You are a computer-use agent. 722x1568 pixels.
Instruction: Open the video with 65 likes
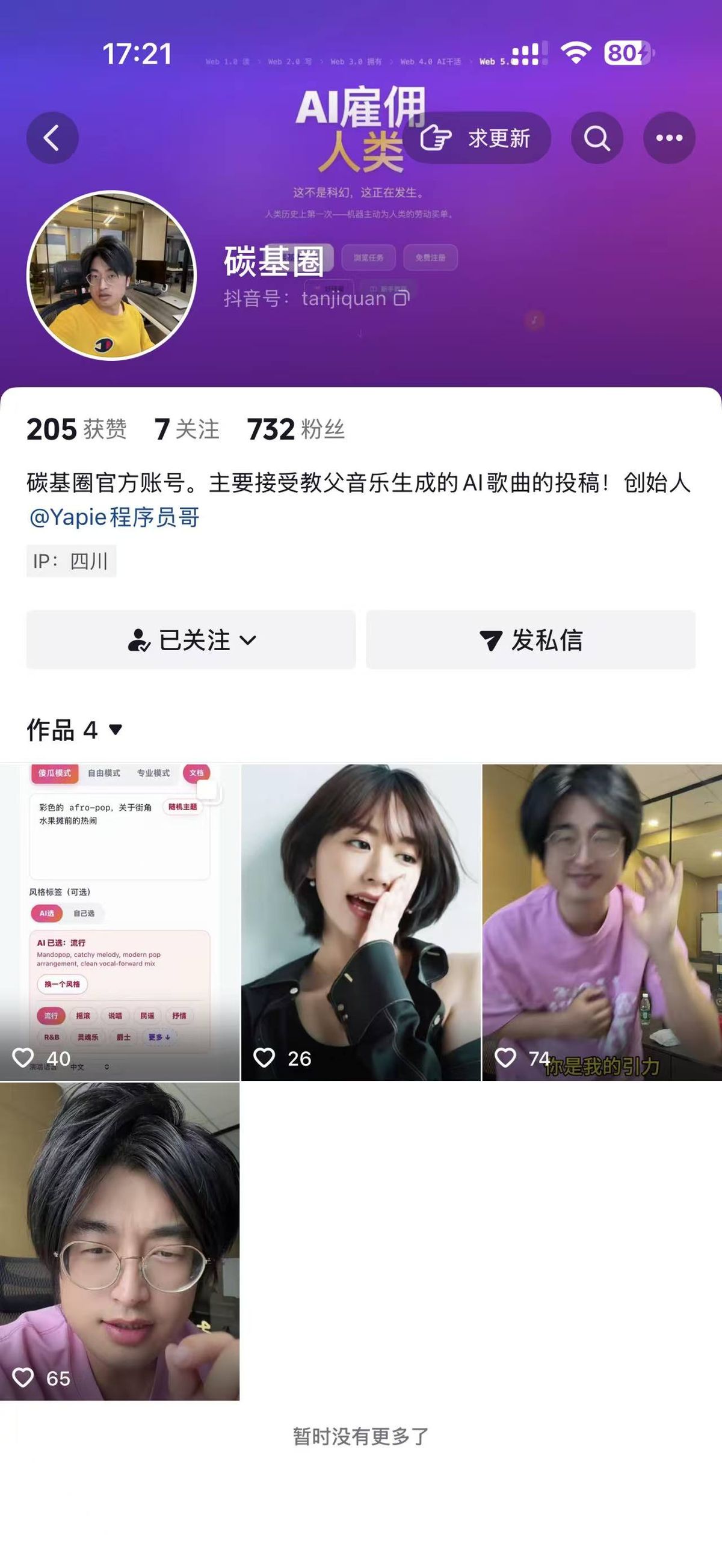[120, 1241]
